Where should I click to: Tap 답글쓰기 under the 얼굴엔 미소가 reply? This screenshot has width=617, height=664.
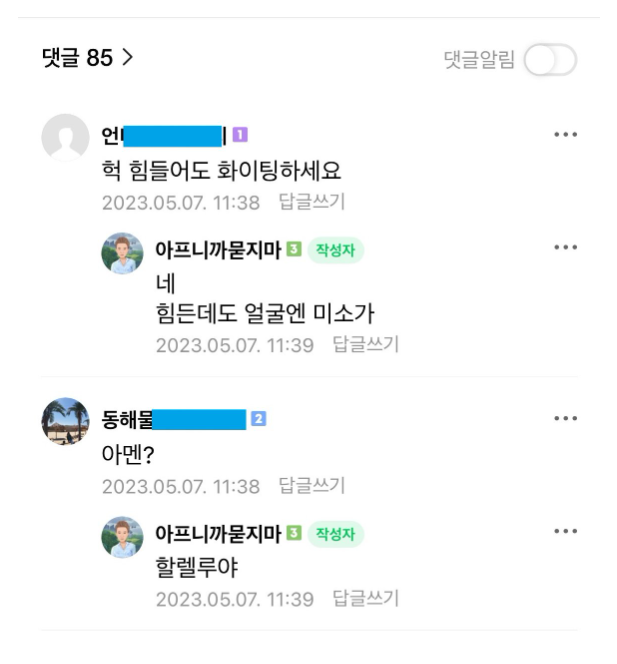(x=366, y=345)
